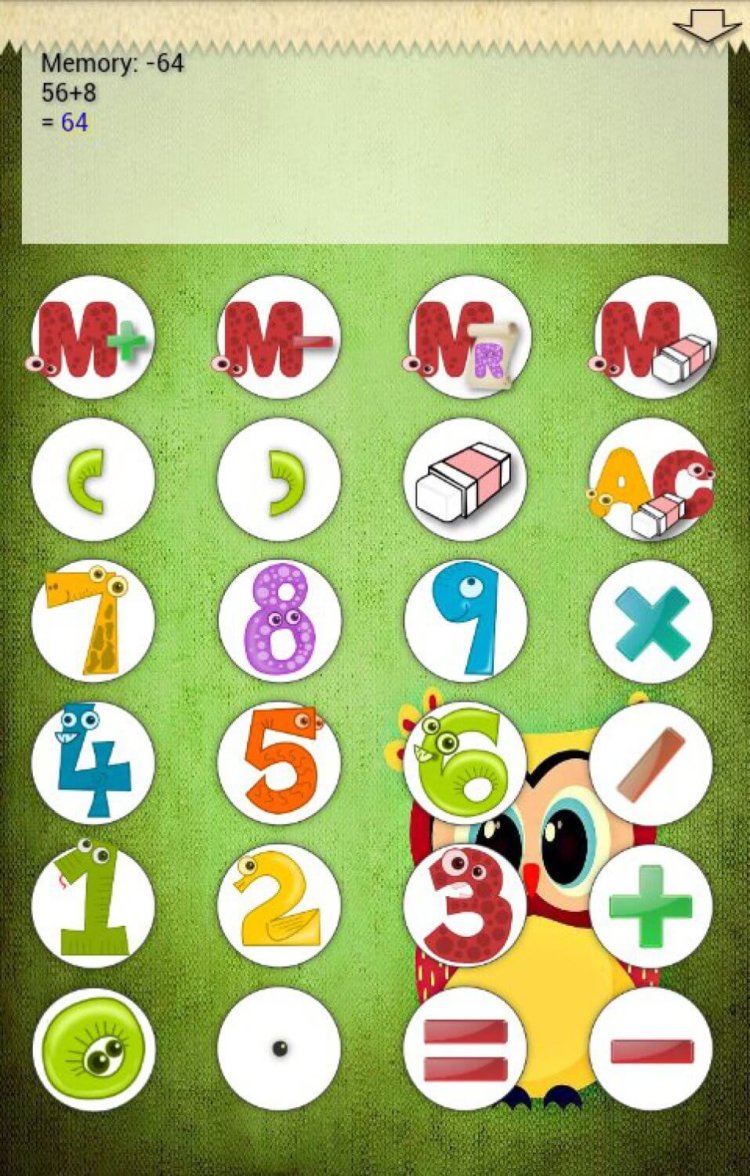Recall memory with MR button

[x=465, y=337]
